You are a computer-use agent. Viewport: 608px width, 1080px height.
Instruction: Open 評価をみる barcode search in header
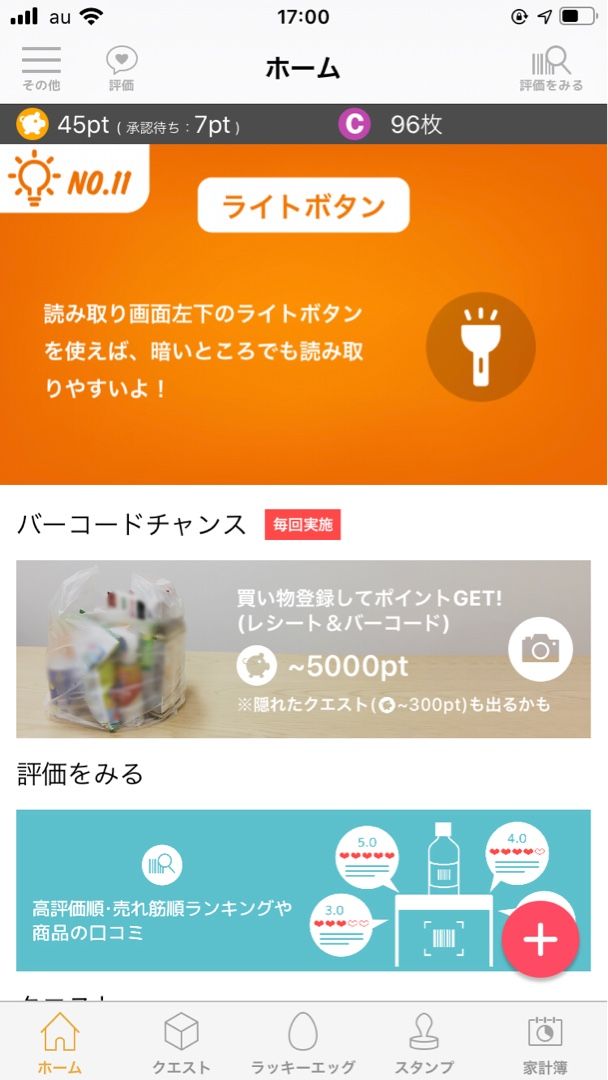point(551,68)
